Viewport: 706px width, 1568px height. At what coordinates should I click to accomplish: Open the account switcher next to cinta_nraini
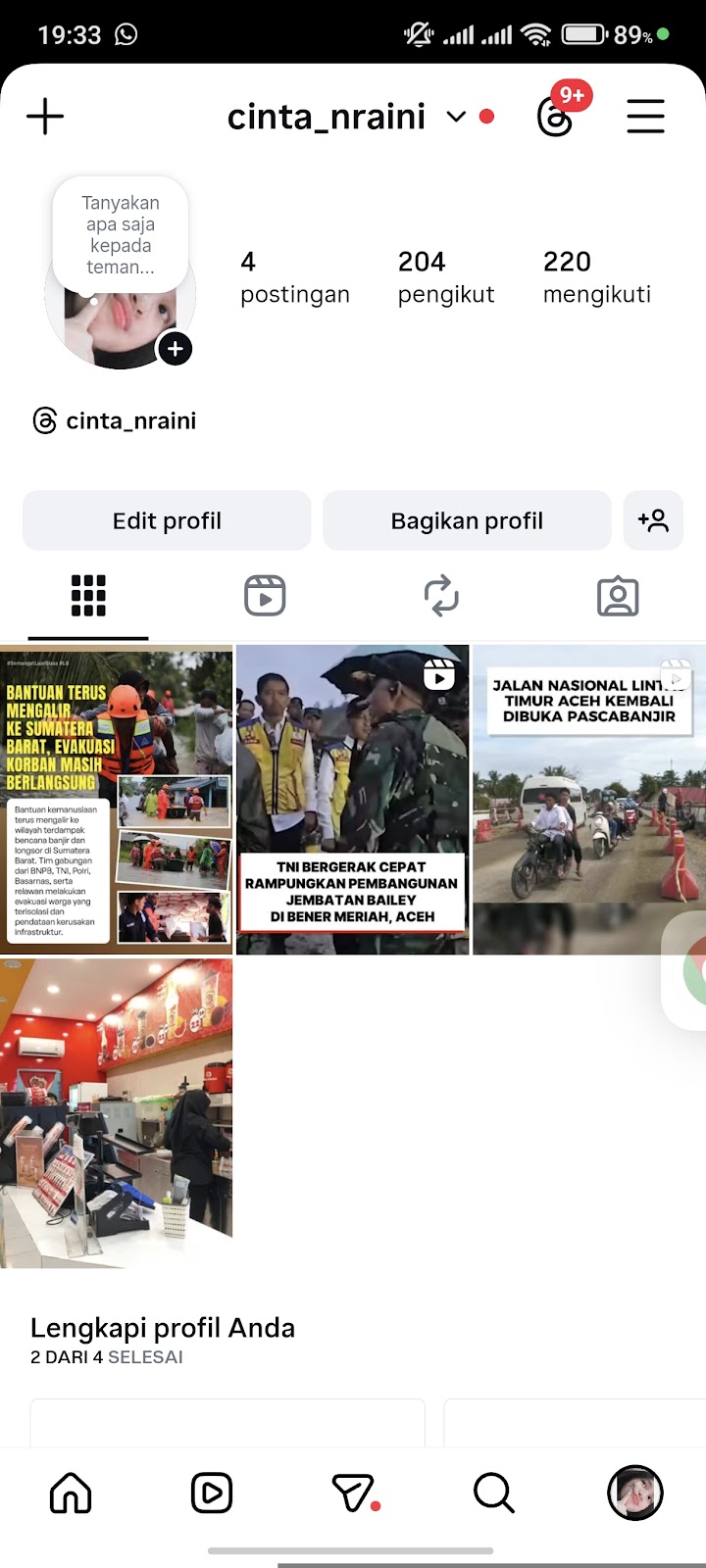coord(456,117)
